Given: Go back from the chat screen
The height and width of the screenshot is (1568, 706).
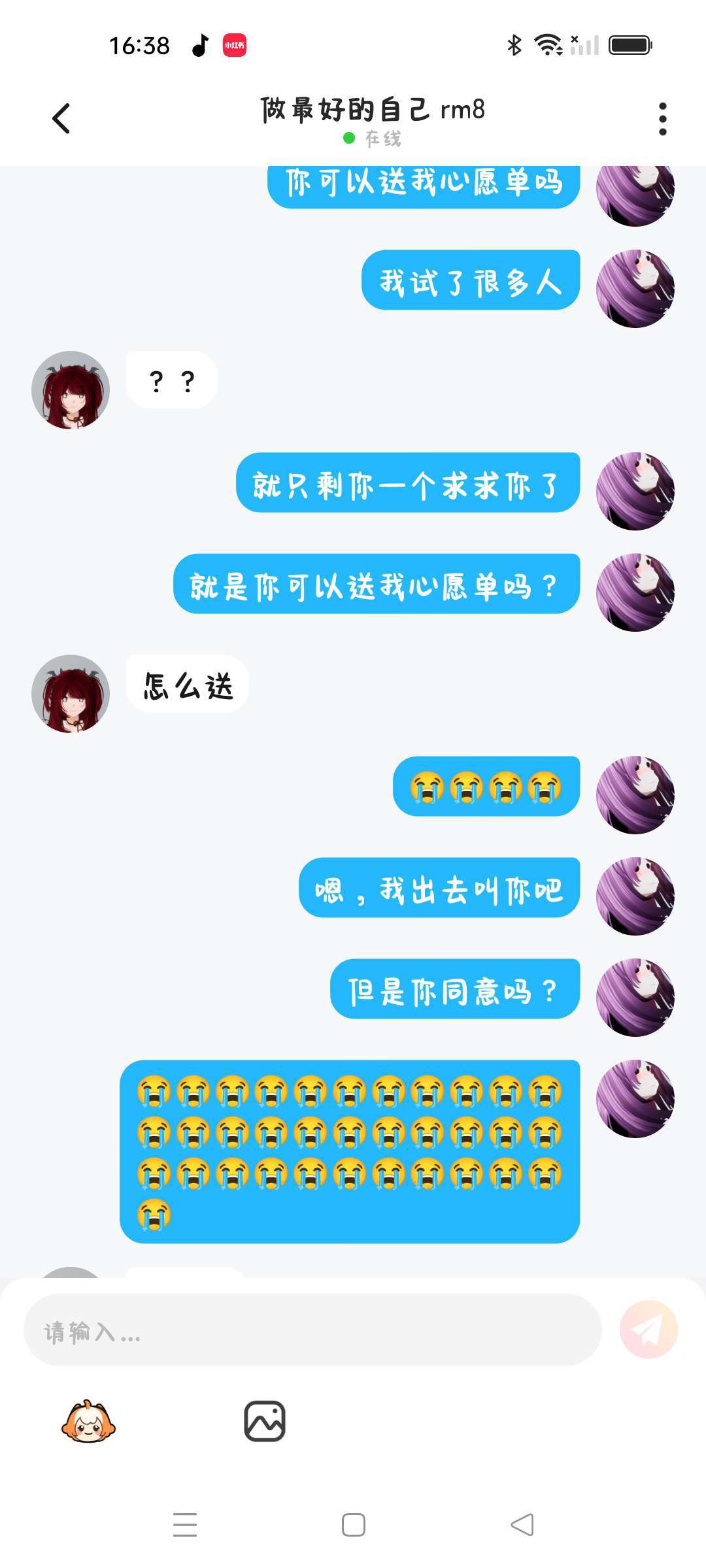Looking at the screenshot, I should click(x=61, y=119).
